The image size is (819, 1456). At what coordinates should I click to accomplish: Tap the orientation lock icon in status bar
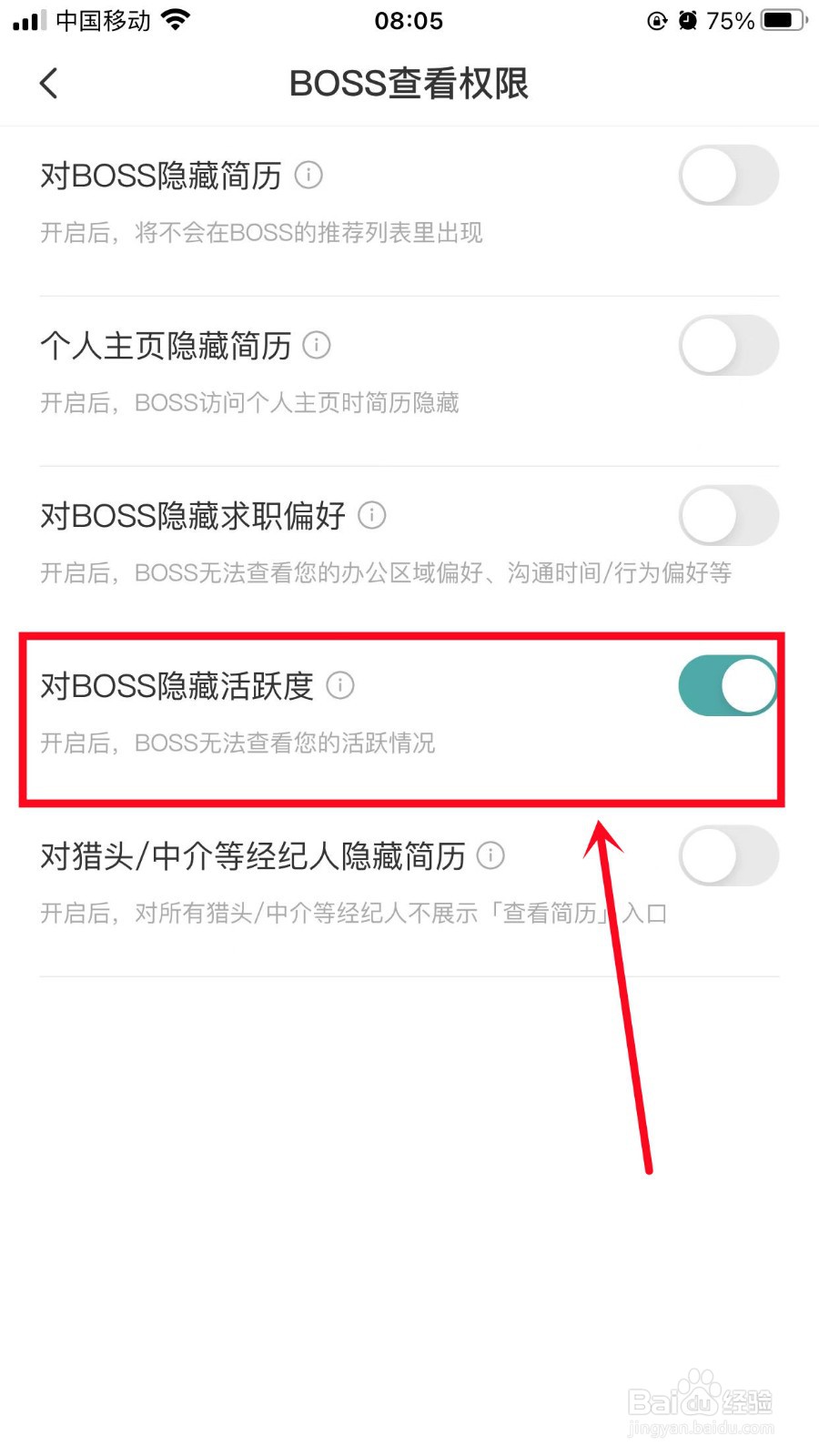tap(657, 20)
